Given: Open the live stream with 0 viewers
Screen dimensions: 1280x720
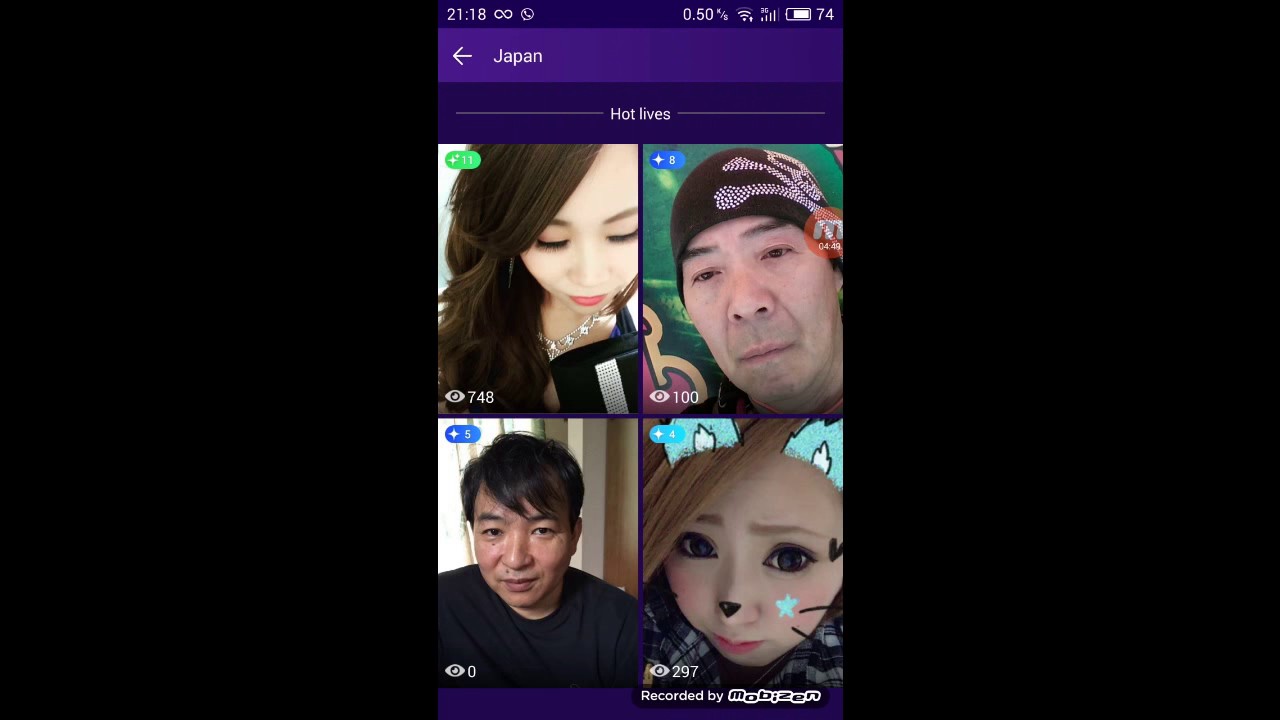Looking at the screenshot, I should 538,552.
